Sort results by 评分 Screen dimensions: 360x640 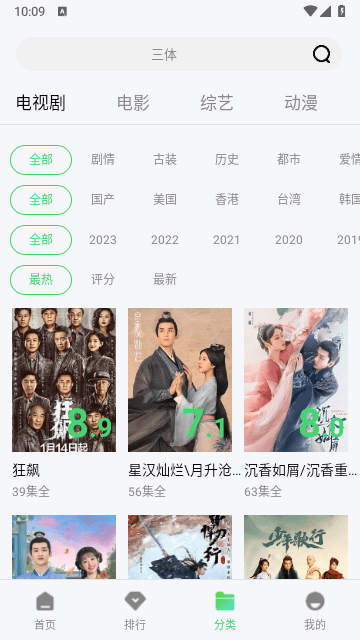point(103,280)
